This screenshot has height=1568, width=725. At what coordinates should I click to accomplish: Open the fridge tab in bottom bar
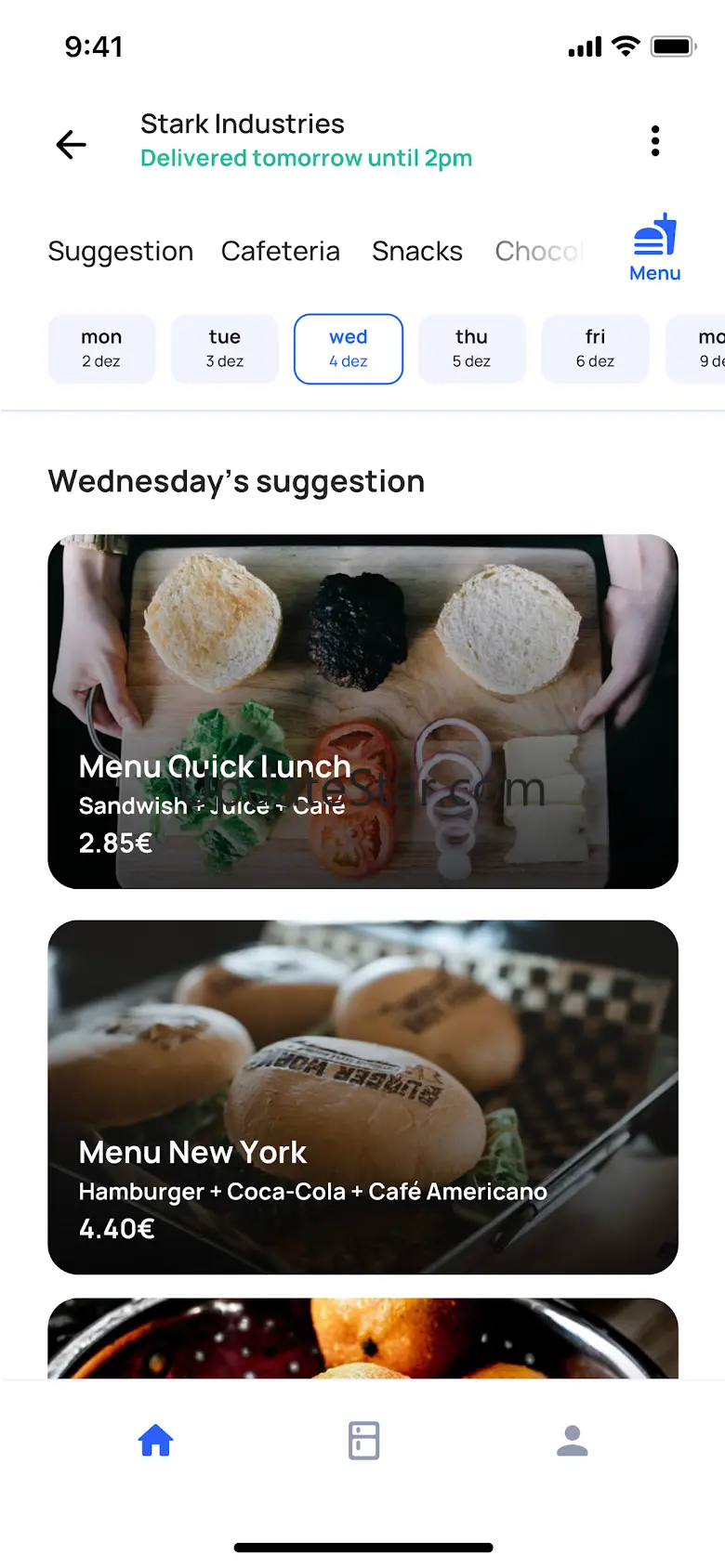(x=363, y=1441)
